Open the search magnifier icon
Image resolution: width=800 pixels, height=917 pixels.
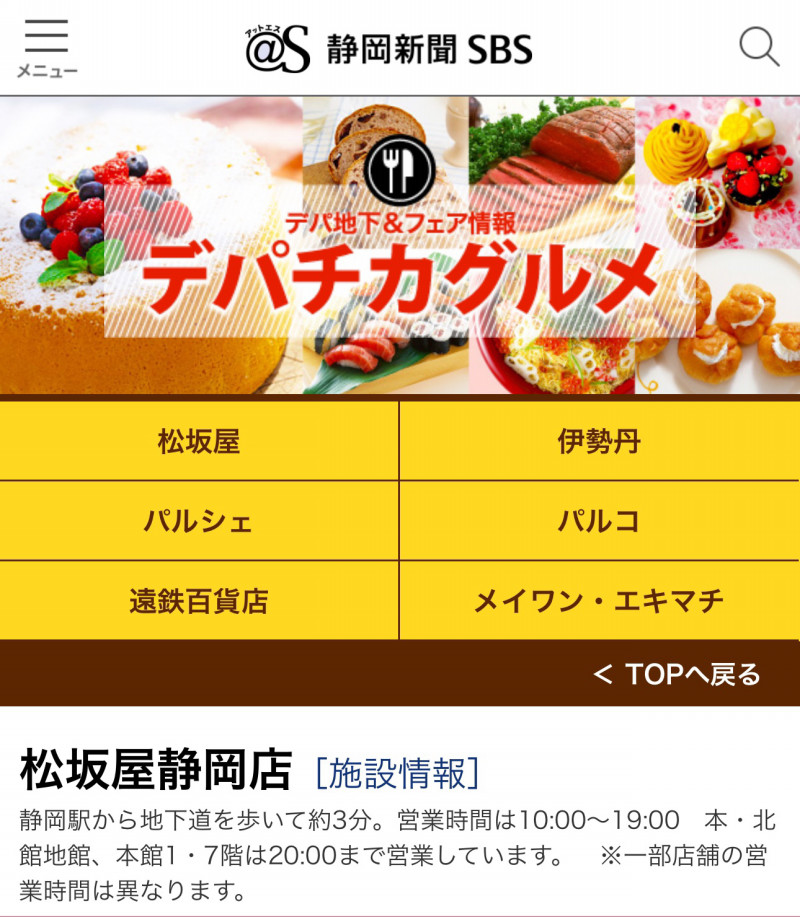coord(758,47)
